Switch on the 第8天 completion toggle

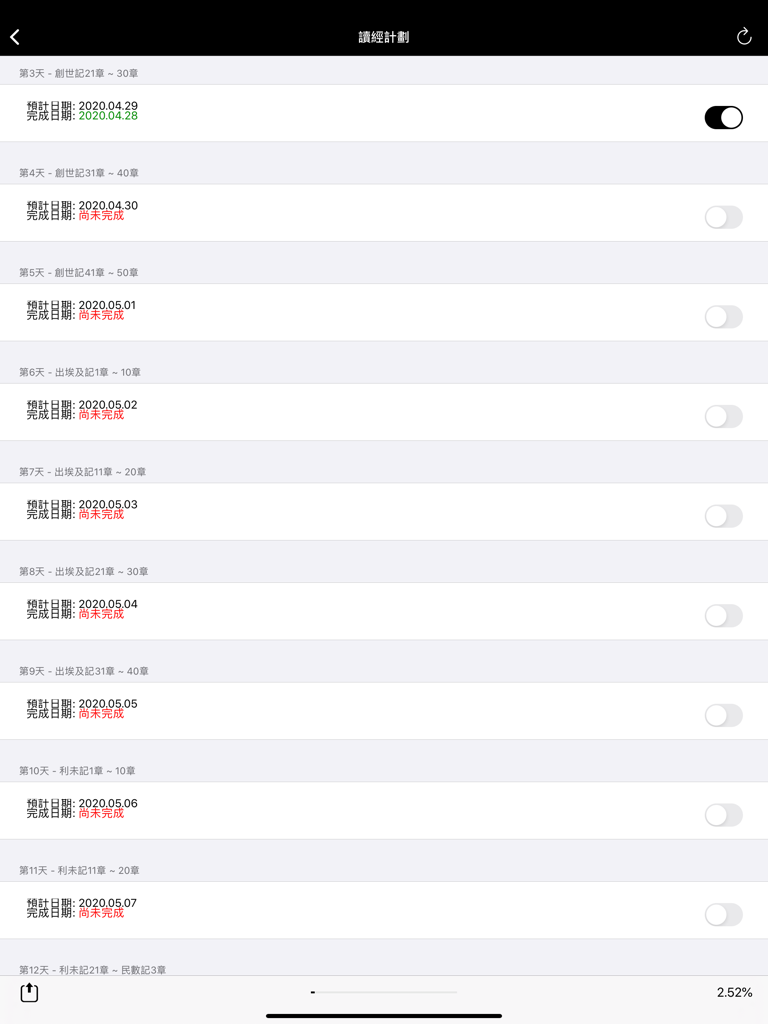coord(723,615)
